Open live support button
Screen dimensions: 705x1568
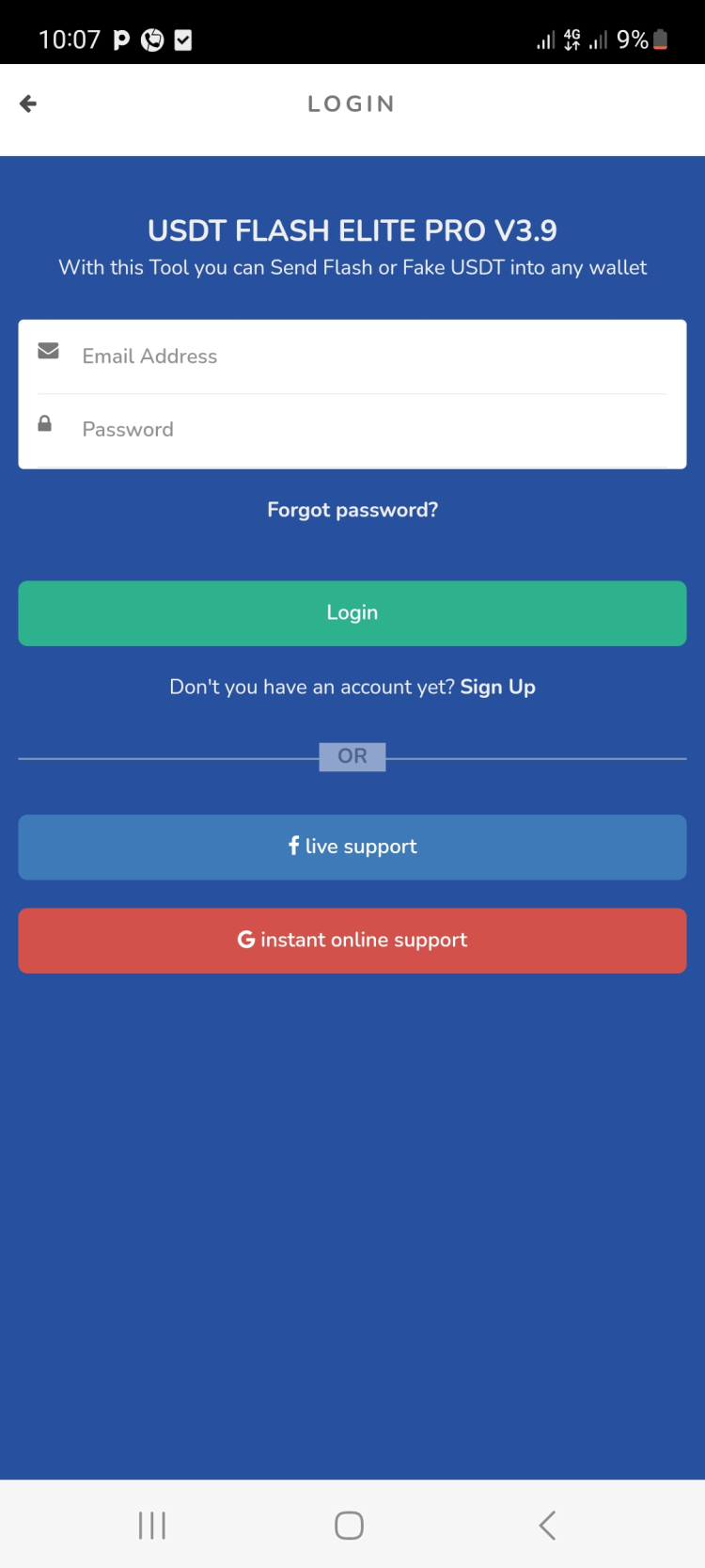(x=352, y=847)
